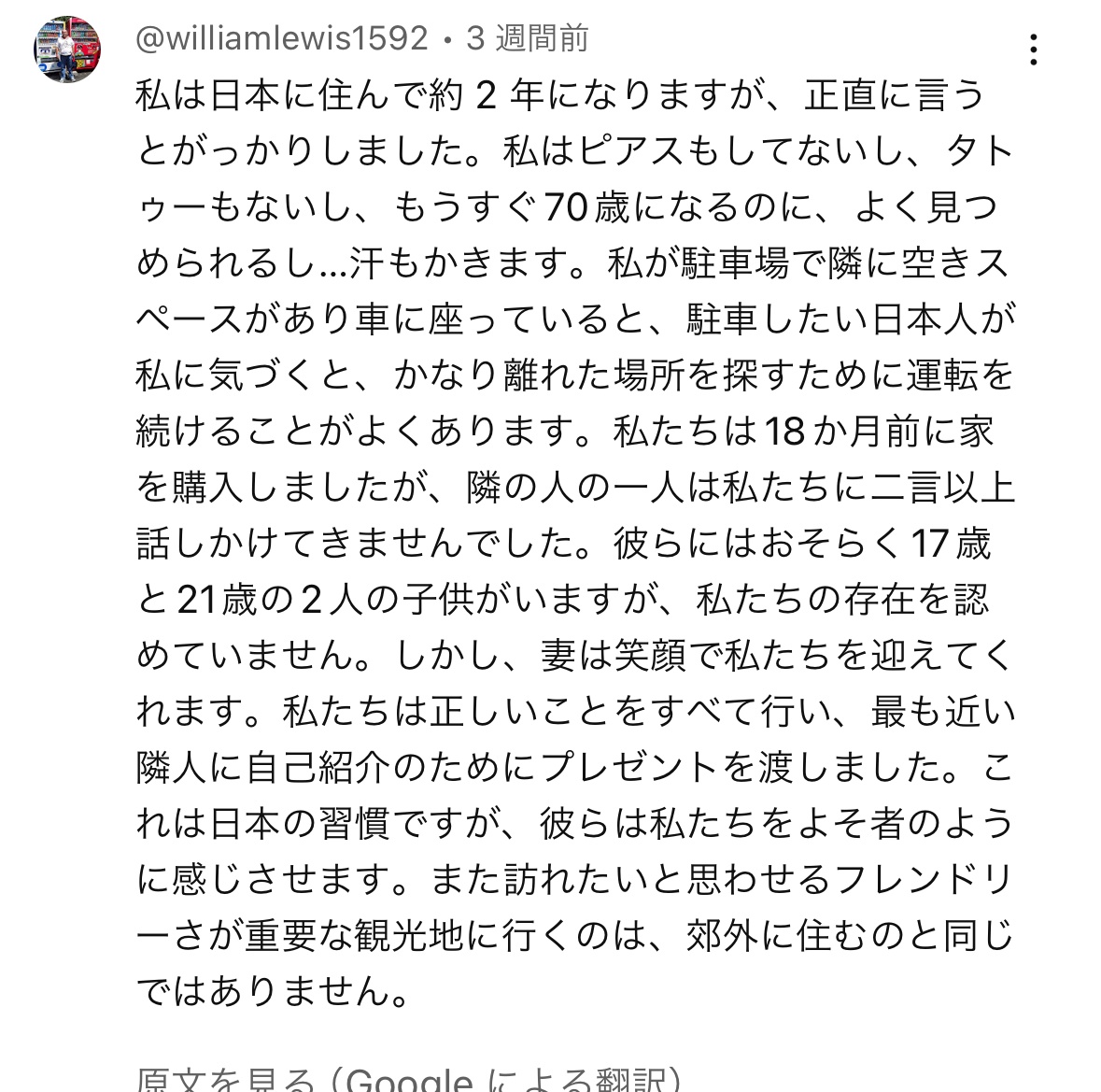
Task: Open @williamlewis1592's profile avatar
Action: (x=67, y=49)
